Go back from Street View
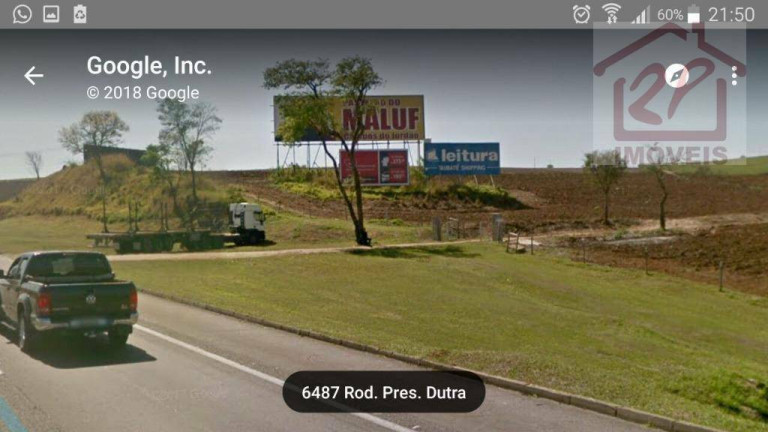The width and height of the screenshot is (768, 432). tap(34, 75)
